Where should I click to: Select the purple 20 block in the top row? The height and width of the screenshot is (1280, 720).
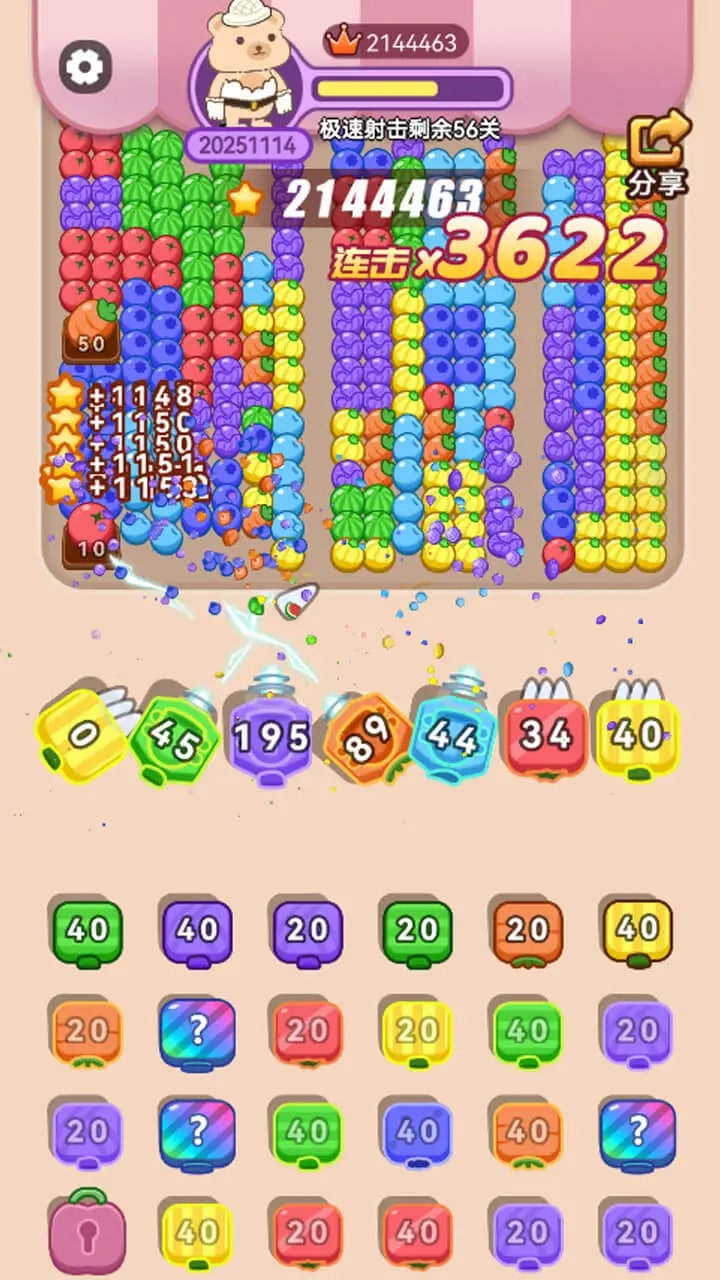pos(307,931)
